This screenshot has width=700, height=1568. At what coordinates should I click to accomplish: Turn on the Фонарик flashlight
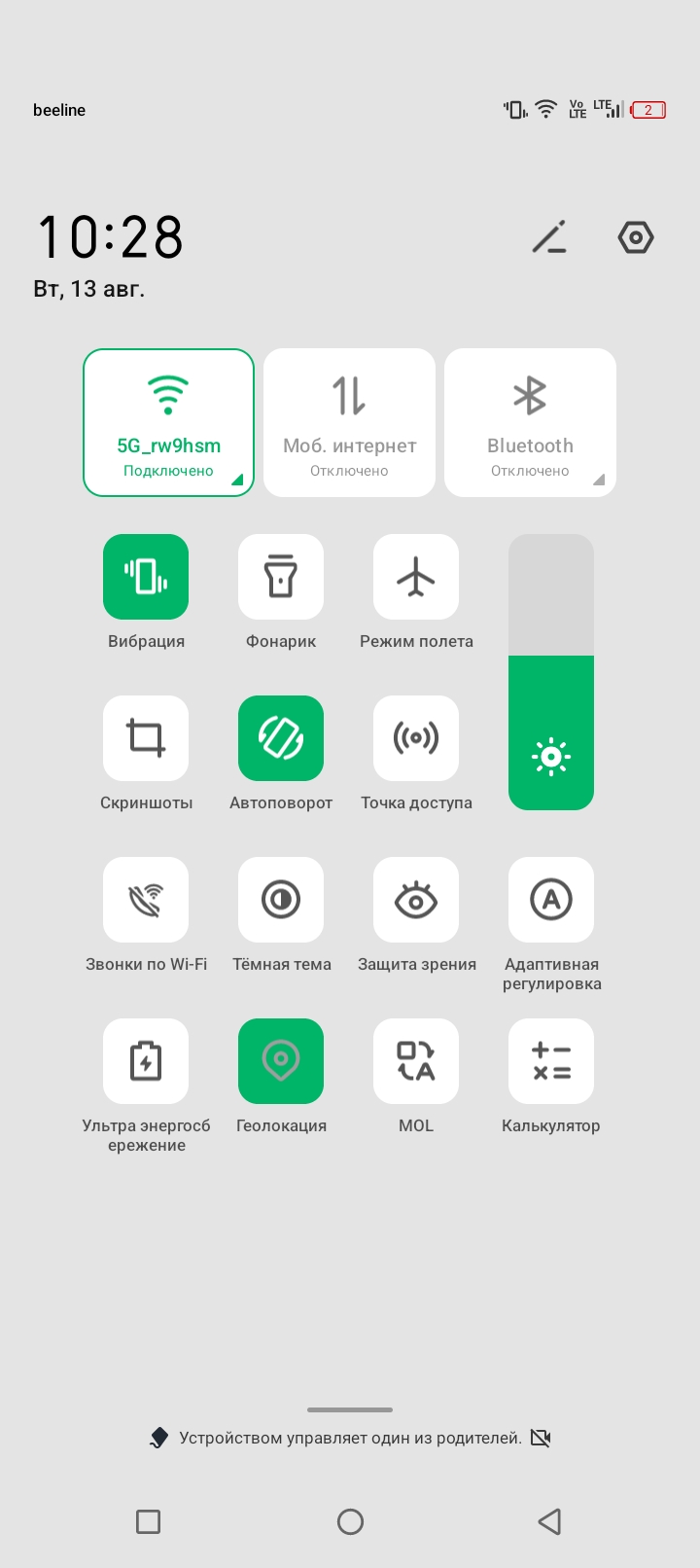[x=281, y=577]
